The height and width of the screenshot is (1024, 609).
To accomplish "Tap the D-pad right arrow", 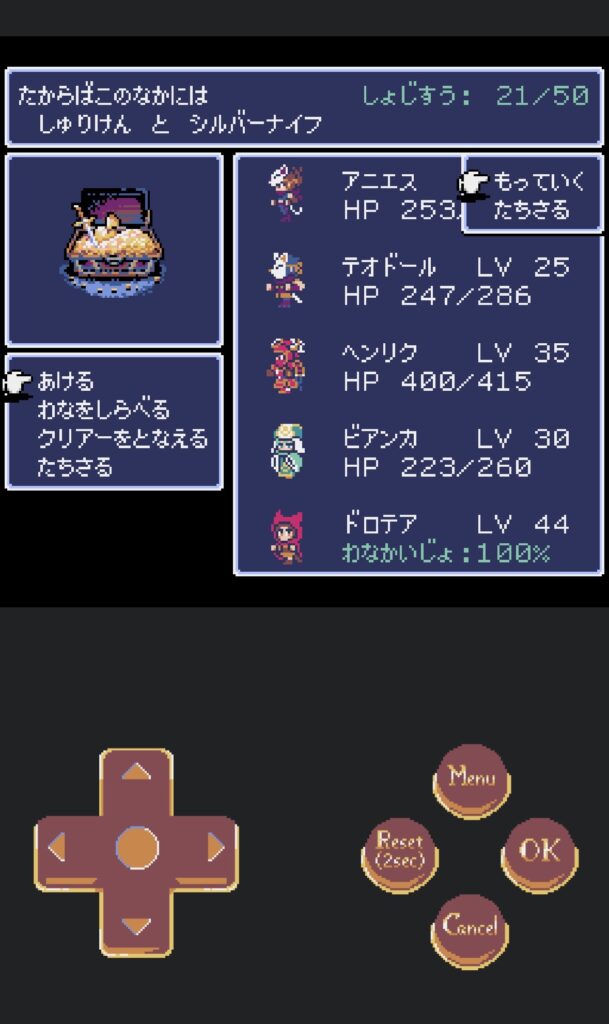I will 214,848.
